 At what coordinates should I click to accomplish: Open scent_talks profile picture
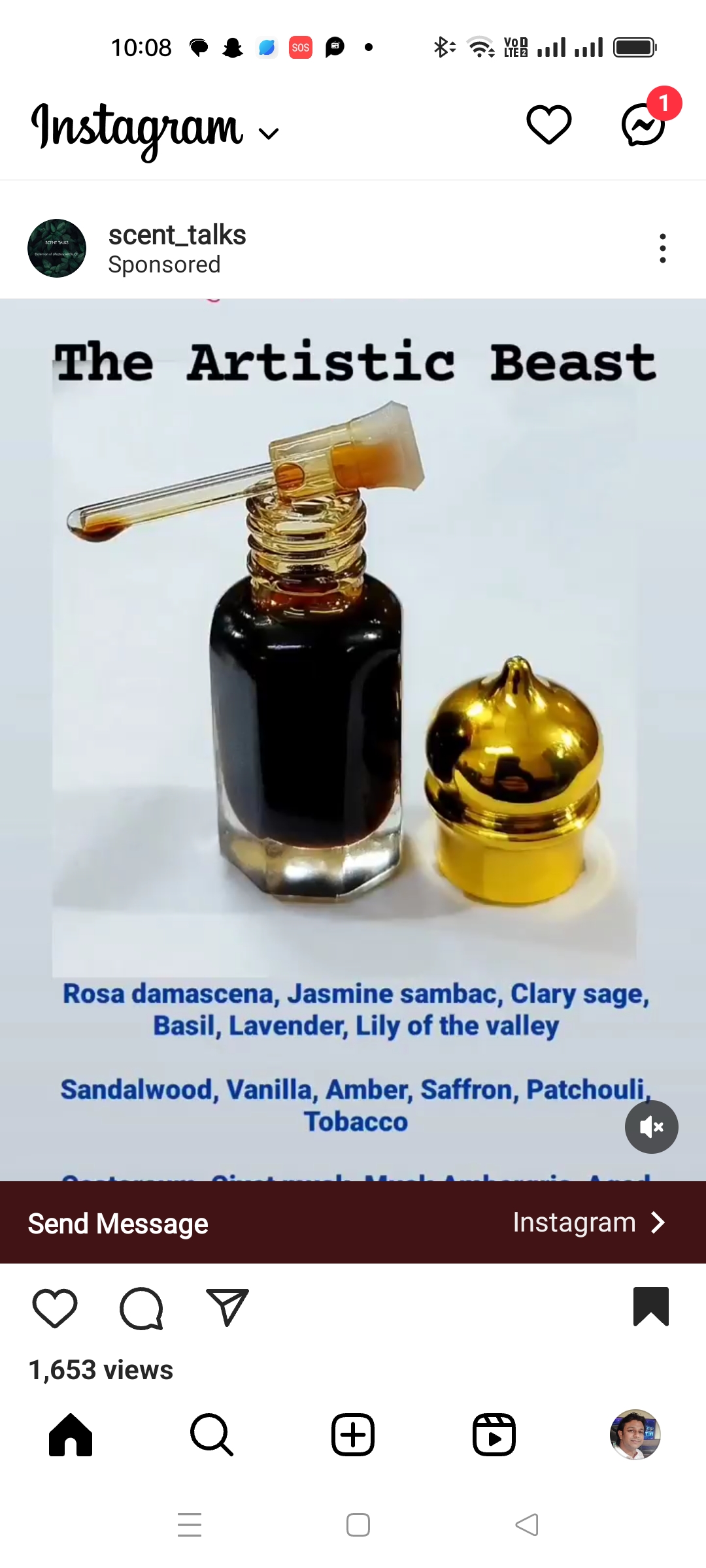(x=57, y=248)
